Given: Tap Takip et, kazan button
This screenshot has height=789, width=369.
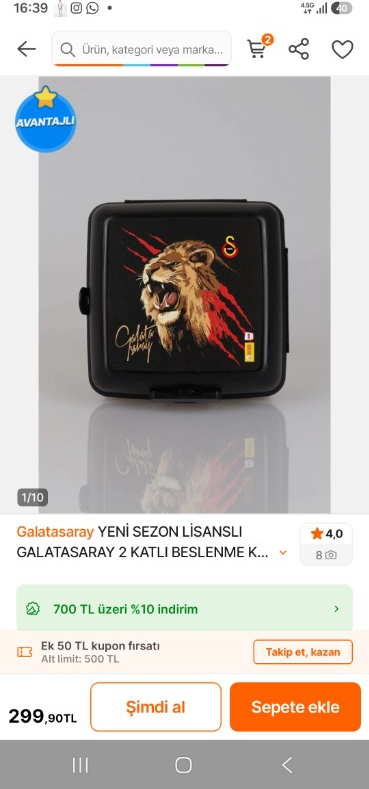Looking at the screenshot, I should tap(303, 652).
